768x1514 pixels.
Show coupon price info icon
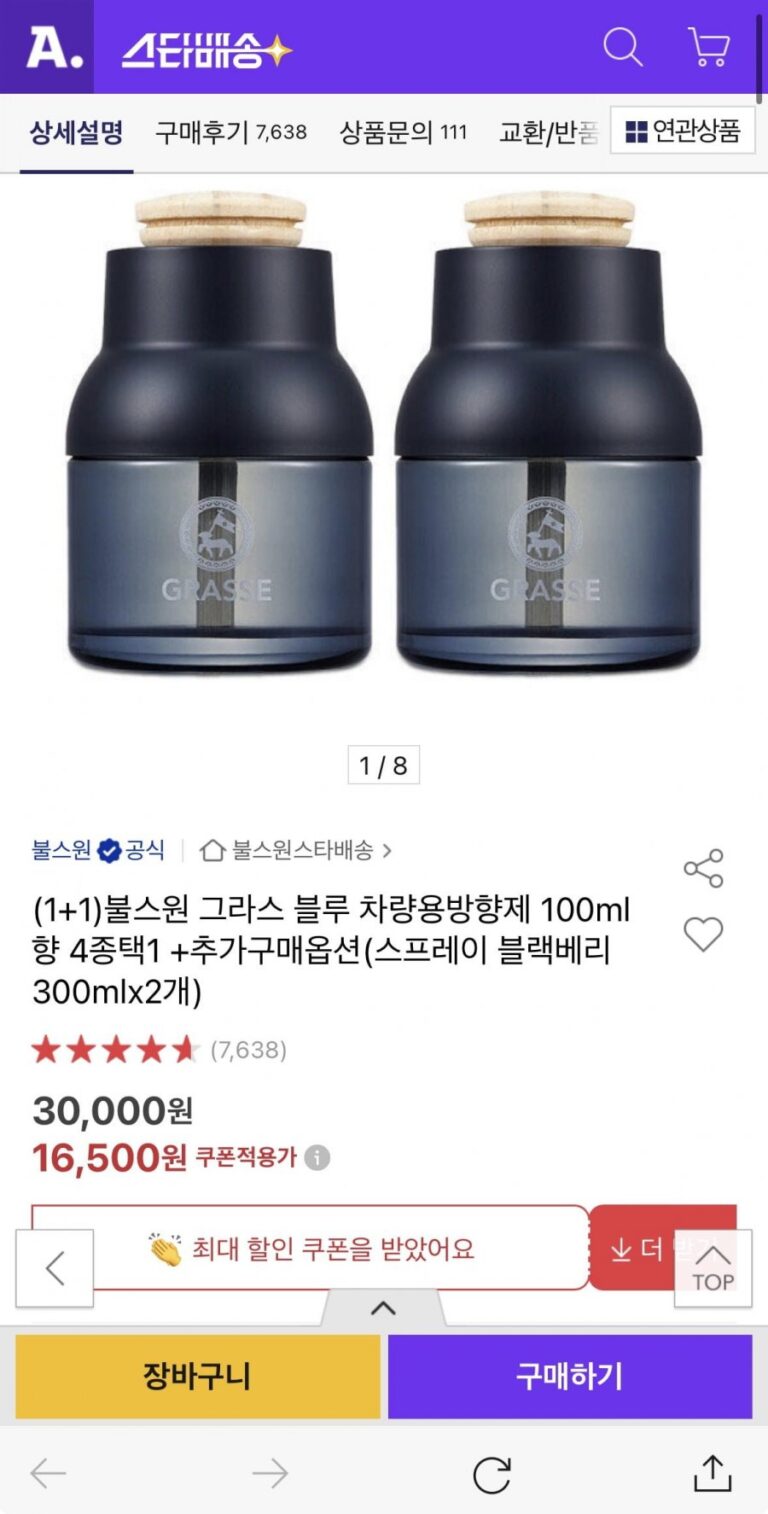(317, 1158)
